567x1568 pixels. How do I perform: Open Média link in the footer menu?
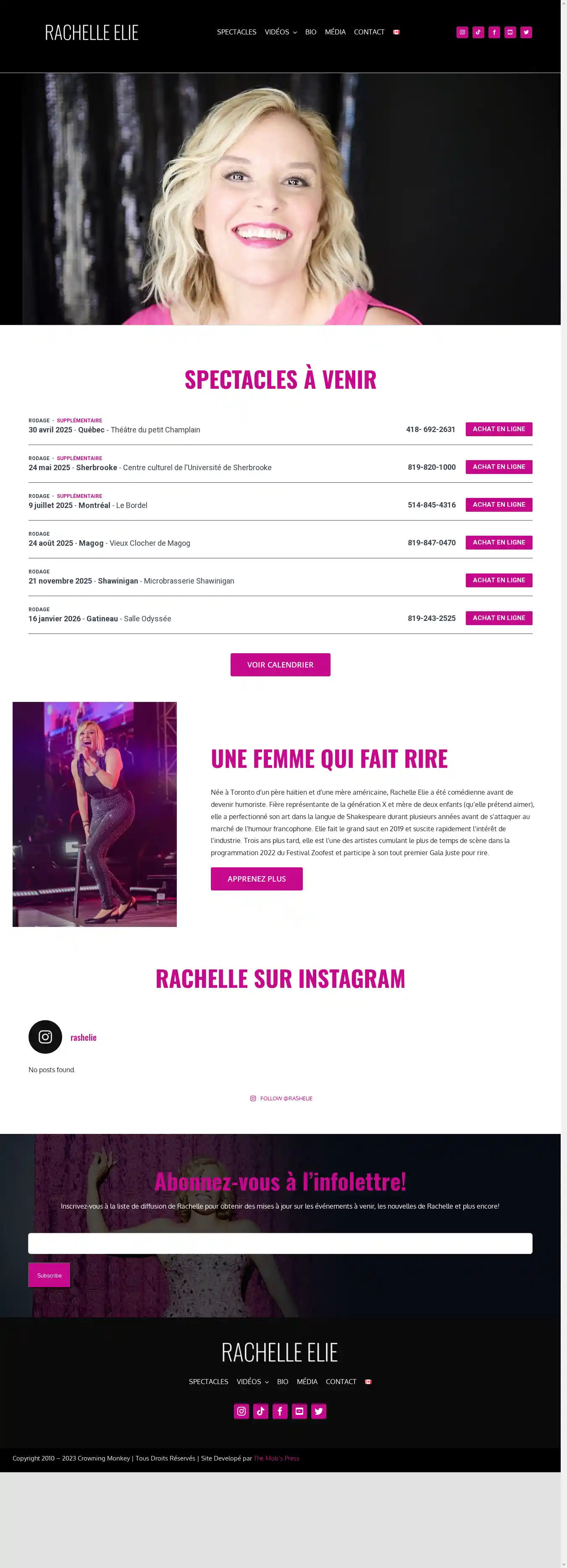point(307,1382)
